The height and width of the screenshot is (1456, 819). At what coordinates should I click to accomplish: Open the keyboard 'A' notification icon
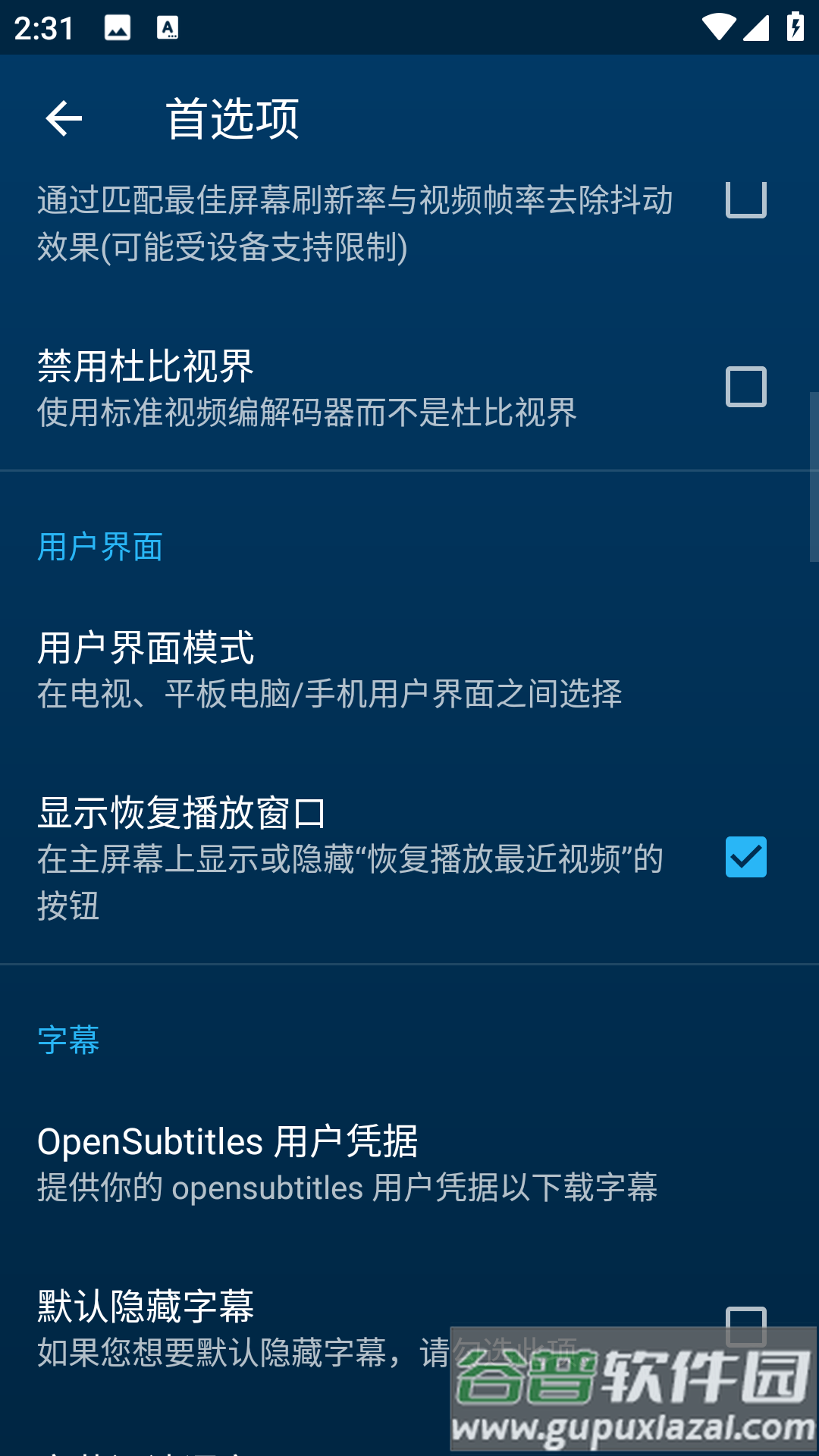click(x=167, y=27)
